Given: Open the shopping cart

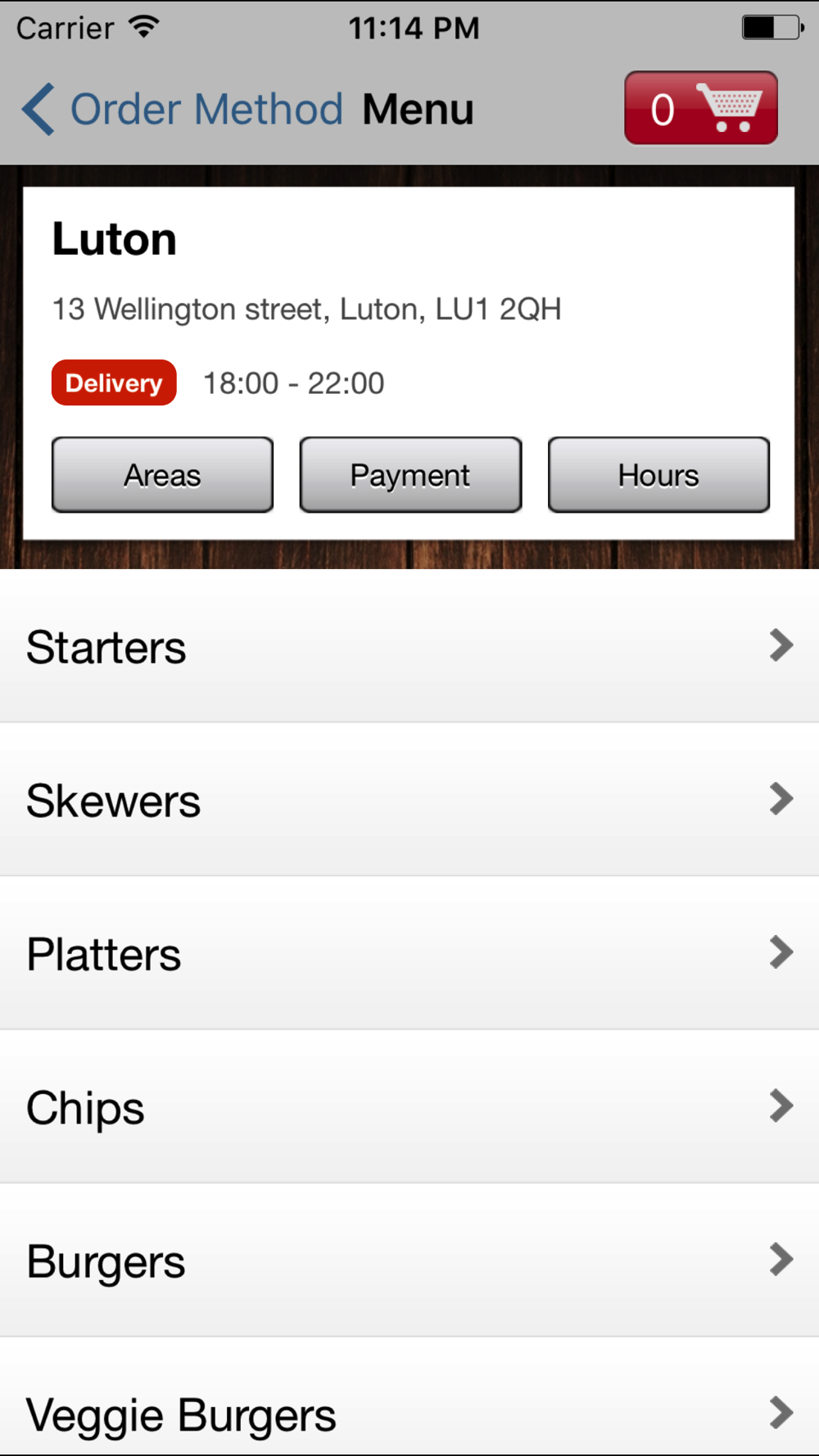Looking at the screenshot, I should click(701, 108).
